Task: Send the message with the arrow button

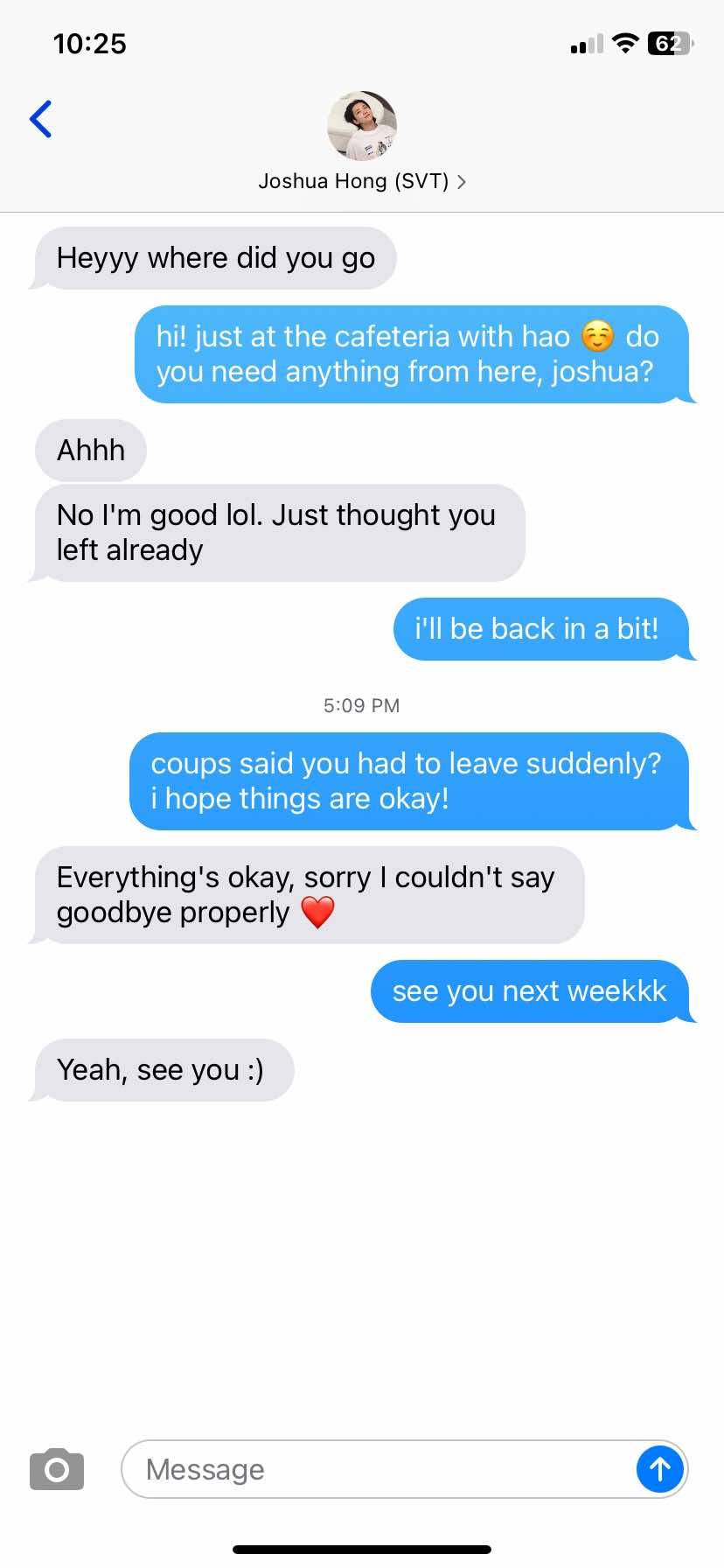Action: pyautogui.click(x=659, y=1469)
